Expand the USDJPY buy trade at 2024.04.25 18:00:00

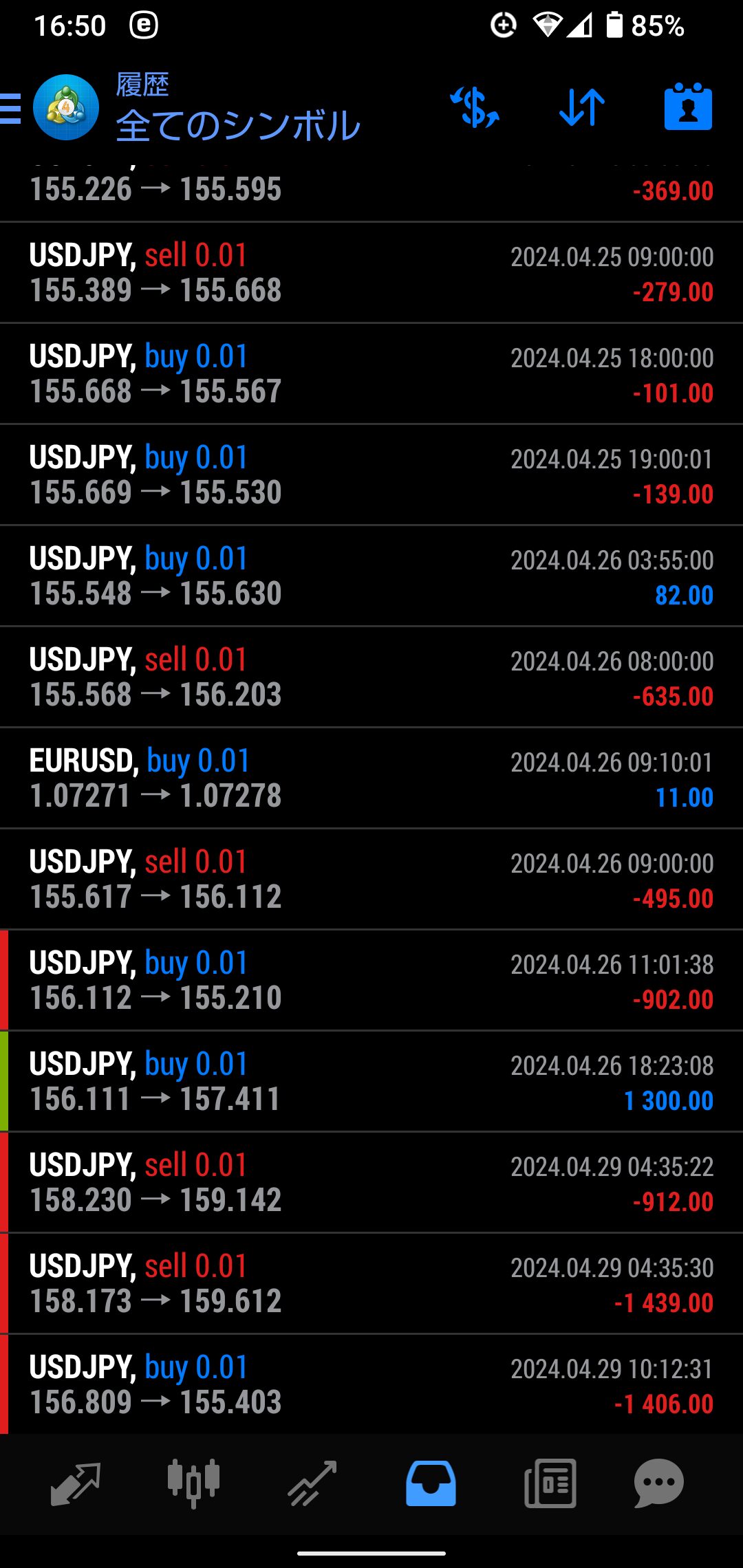click(x=371, y=374)
